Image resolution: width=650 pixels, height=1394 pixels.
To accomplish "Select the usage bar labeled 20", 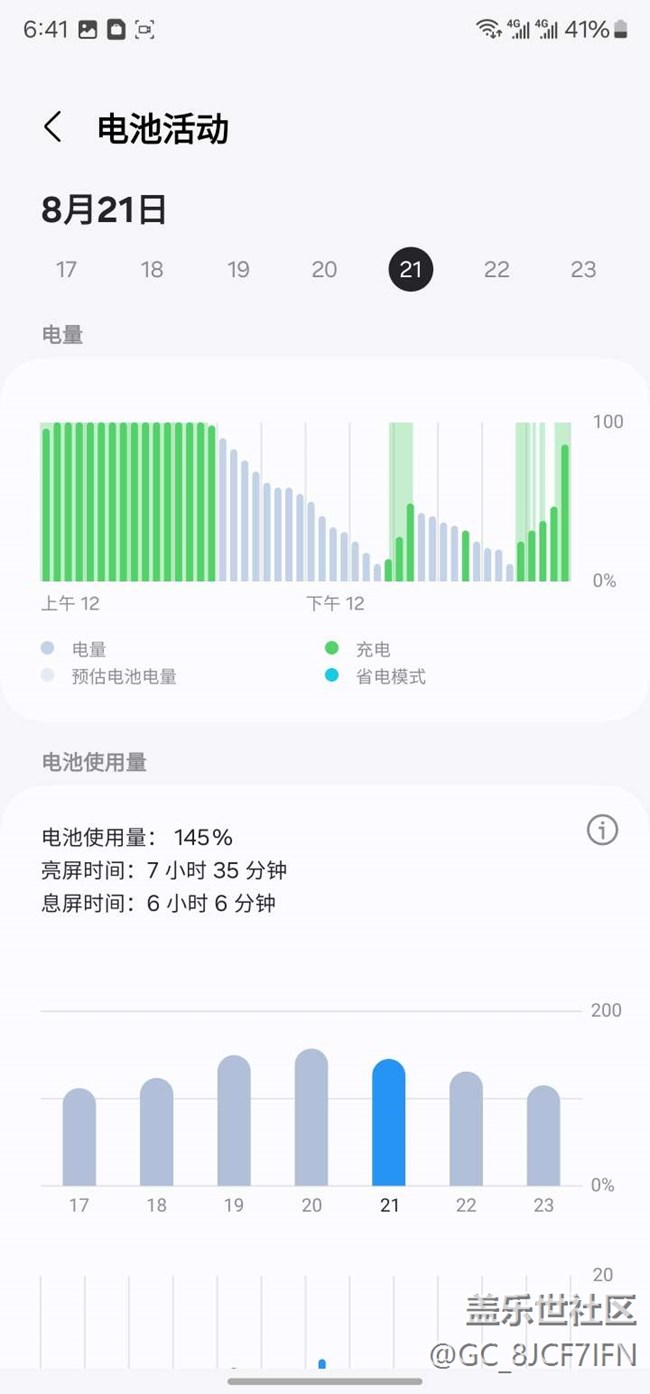I will pyautogui.click(x=312, y=1117).
